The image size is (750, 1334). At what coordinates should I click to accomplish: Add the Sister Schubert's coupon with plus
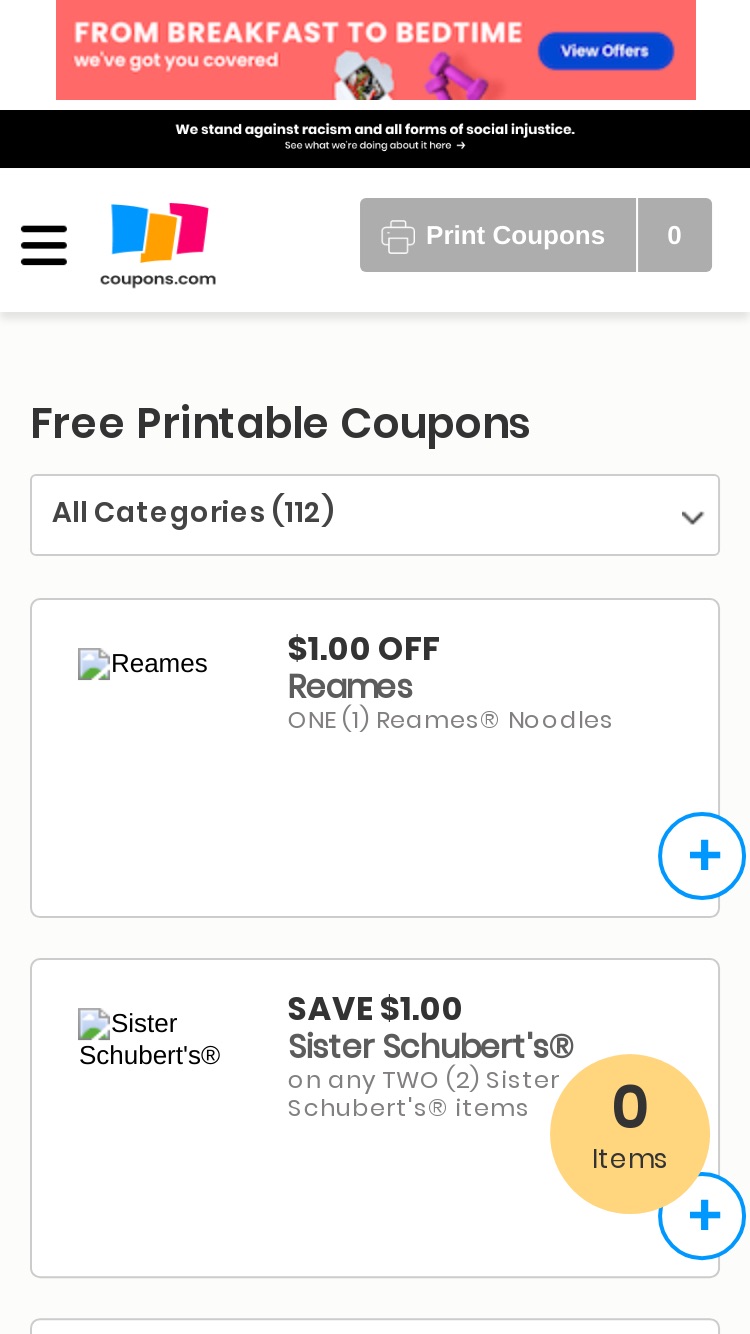click(x=702, y=1216)
